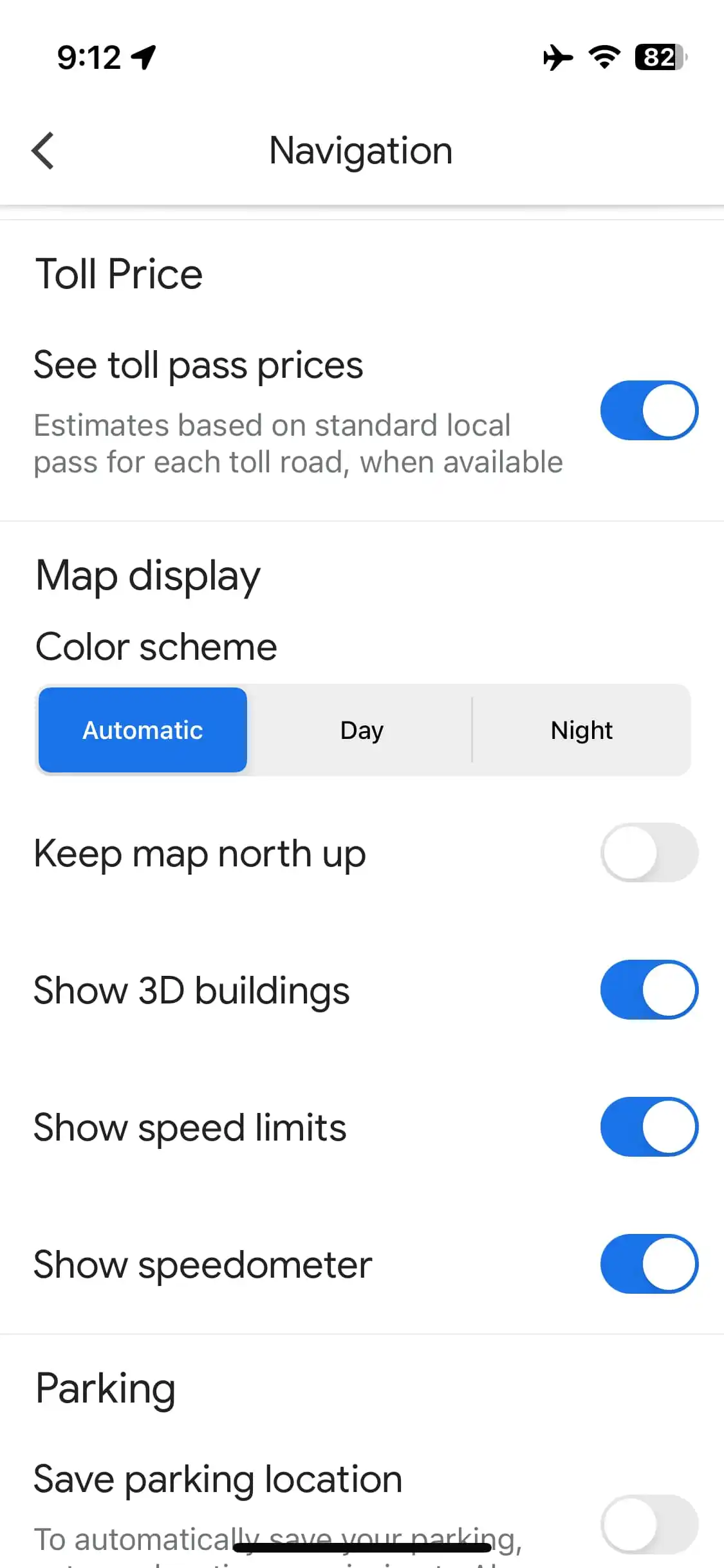Switch color scheme to Day
Image resolution: width=724 pixels, height=1568 pixels.
pyautogui.click(x=362, y=730)
